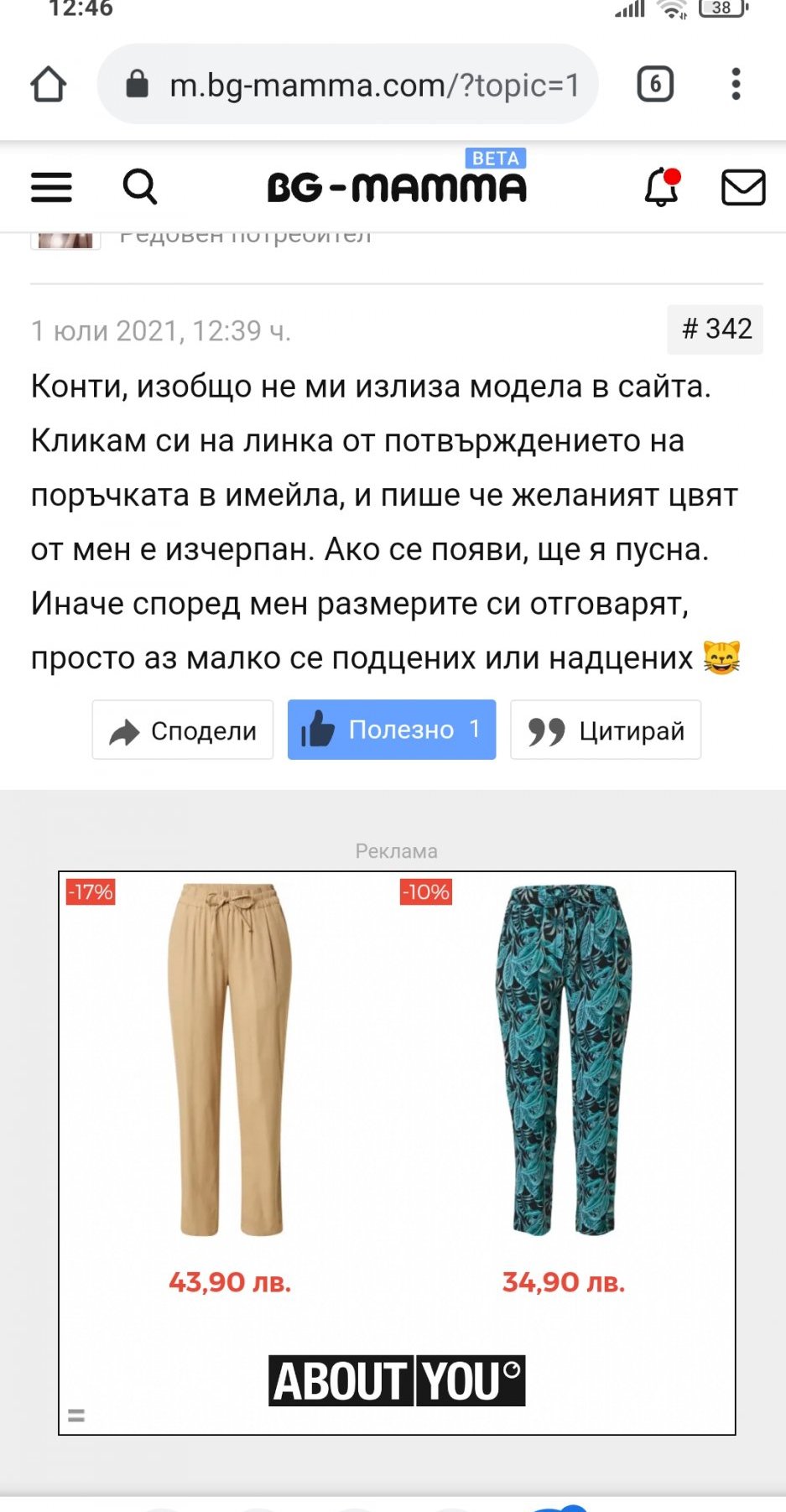The image size is (786, 1512).
Task: Search the BG-Mamma forum
Action: coord(140,187)
